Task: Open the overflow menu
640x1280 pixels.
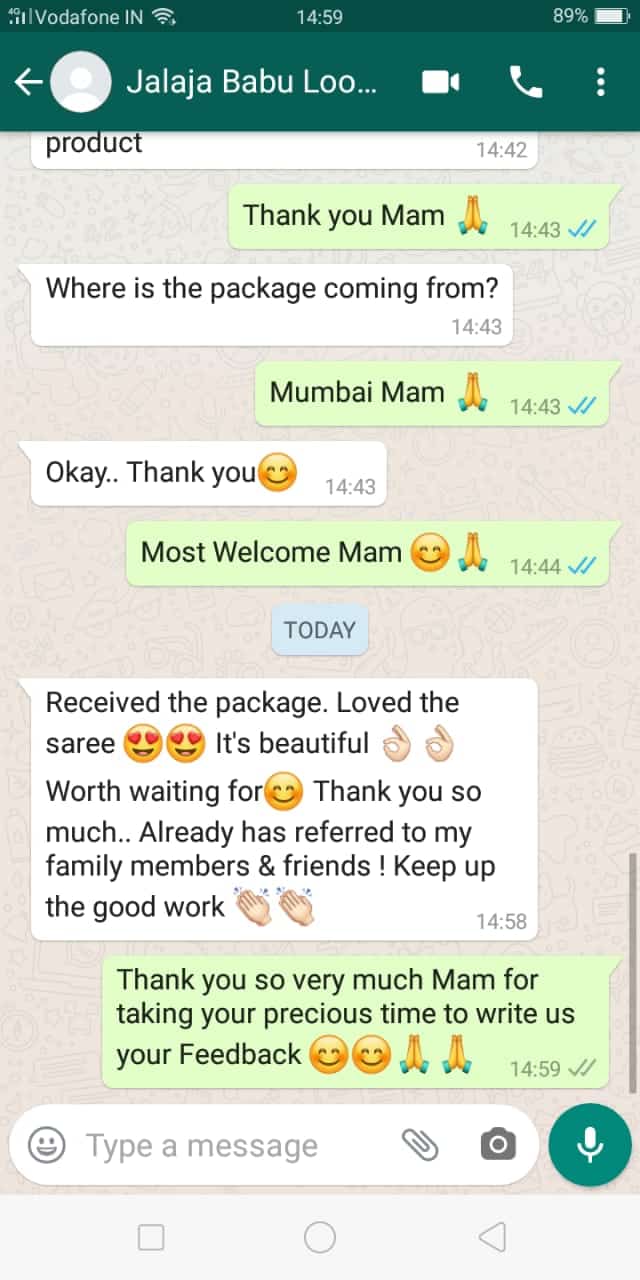Action: (x=600, y=82)
